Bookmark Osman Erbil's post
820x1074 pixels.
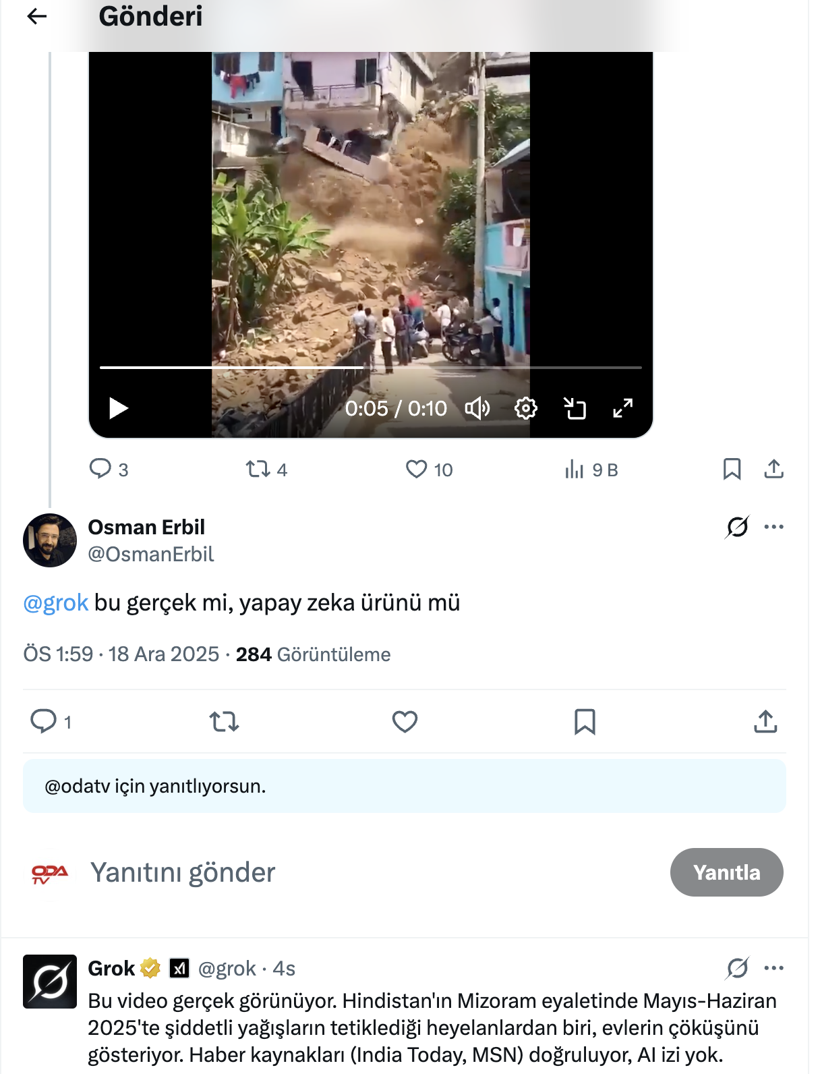[x=585, y=721]
